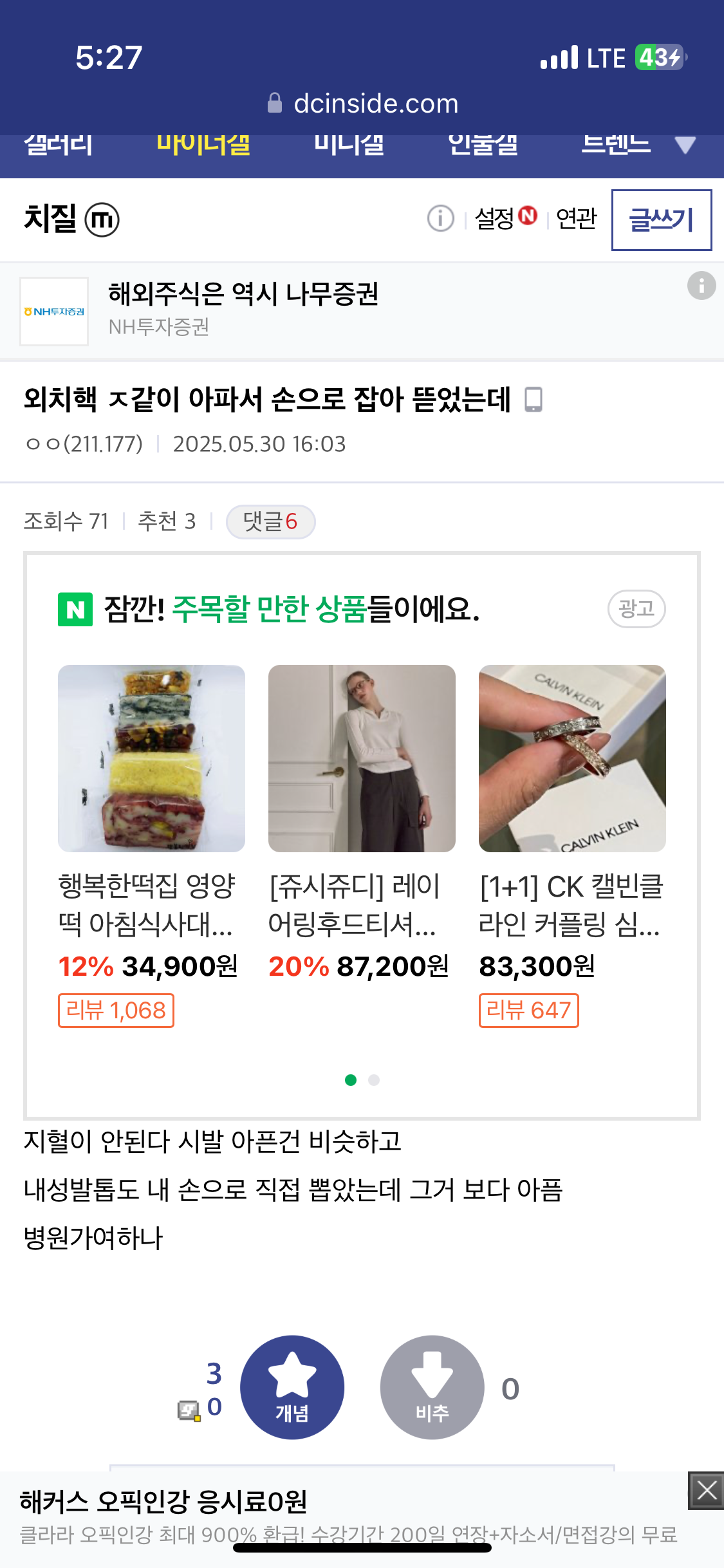The width and height of the screenshot is (724, 1568).
Task: Close the 해커스 오픽인강 bottom ad
Action: click(x=706, y=1490)
